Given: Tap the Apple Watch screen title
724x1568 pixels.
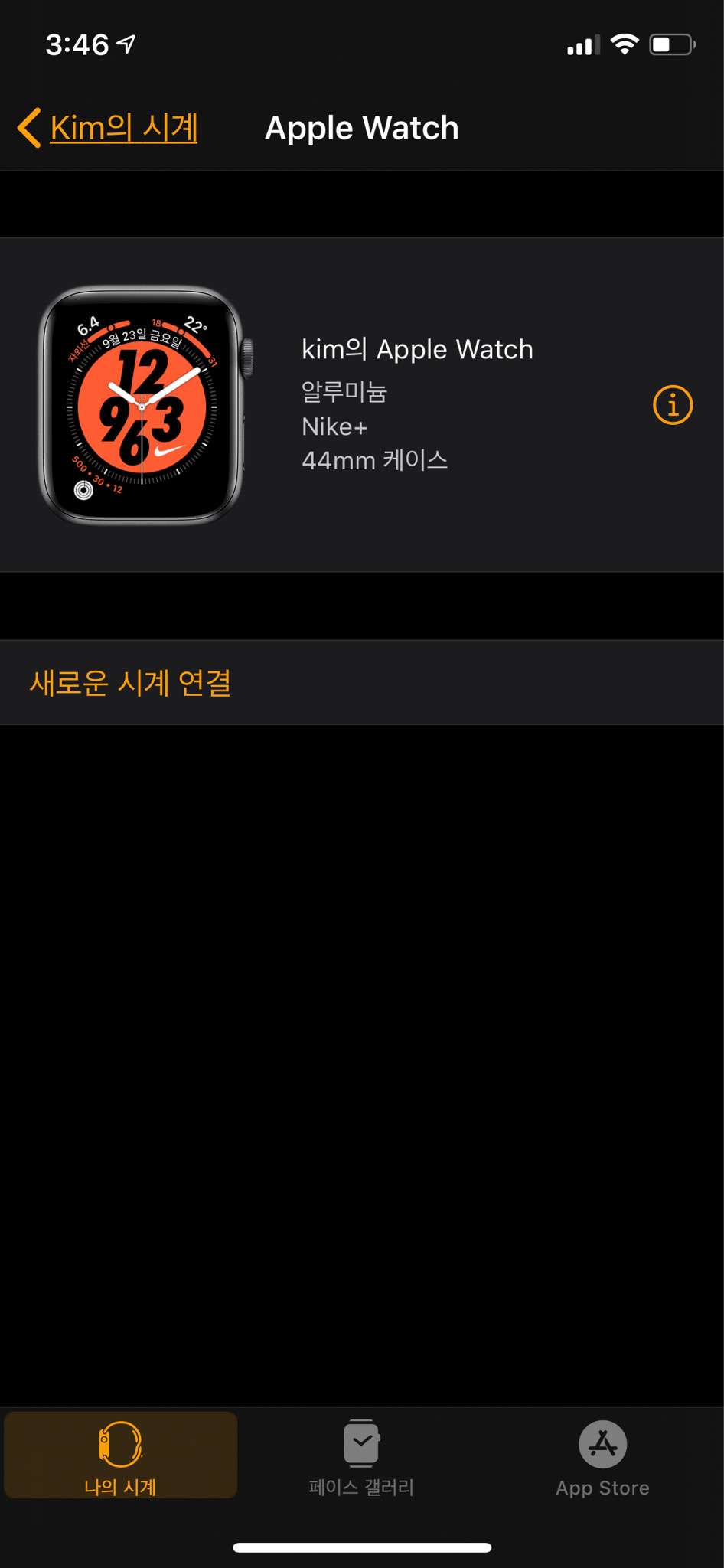Looking at the screenshot, I should (361, 127).
